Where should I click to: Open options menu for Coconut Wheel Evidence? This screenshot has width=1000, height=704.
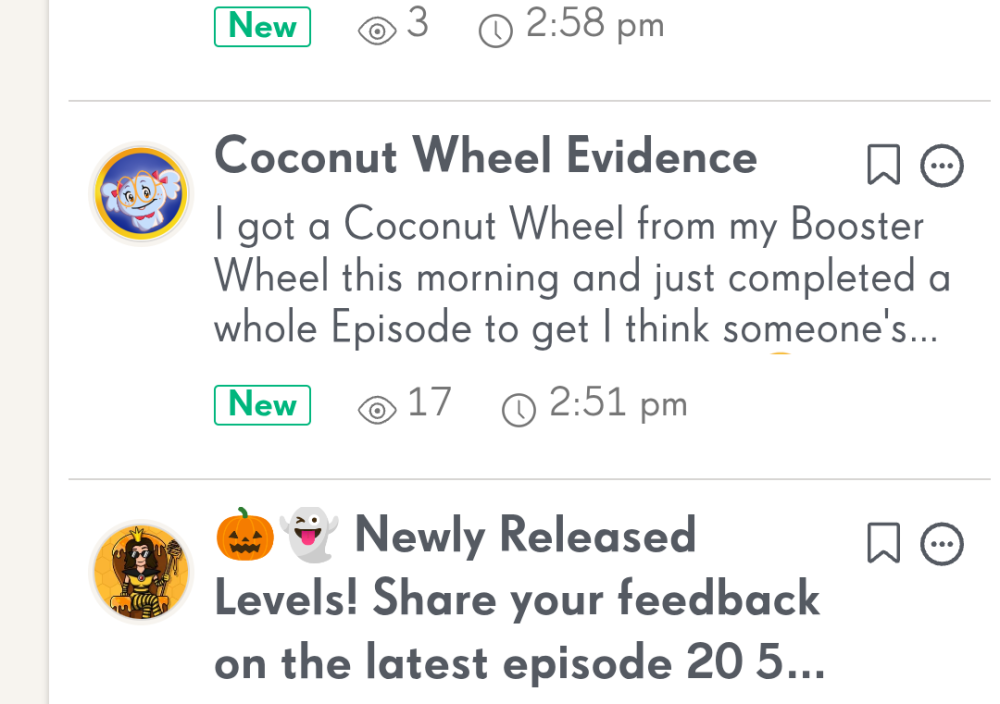941,166
